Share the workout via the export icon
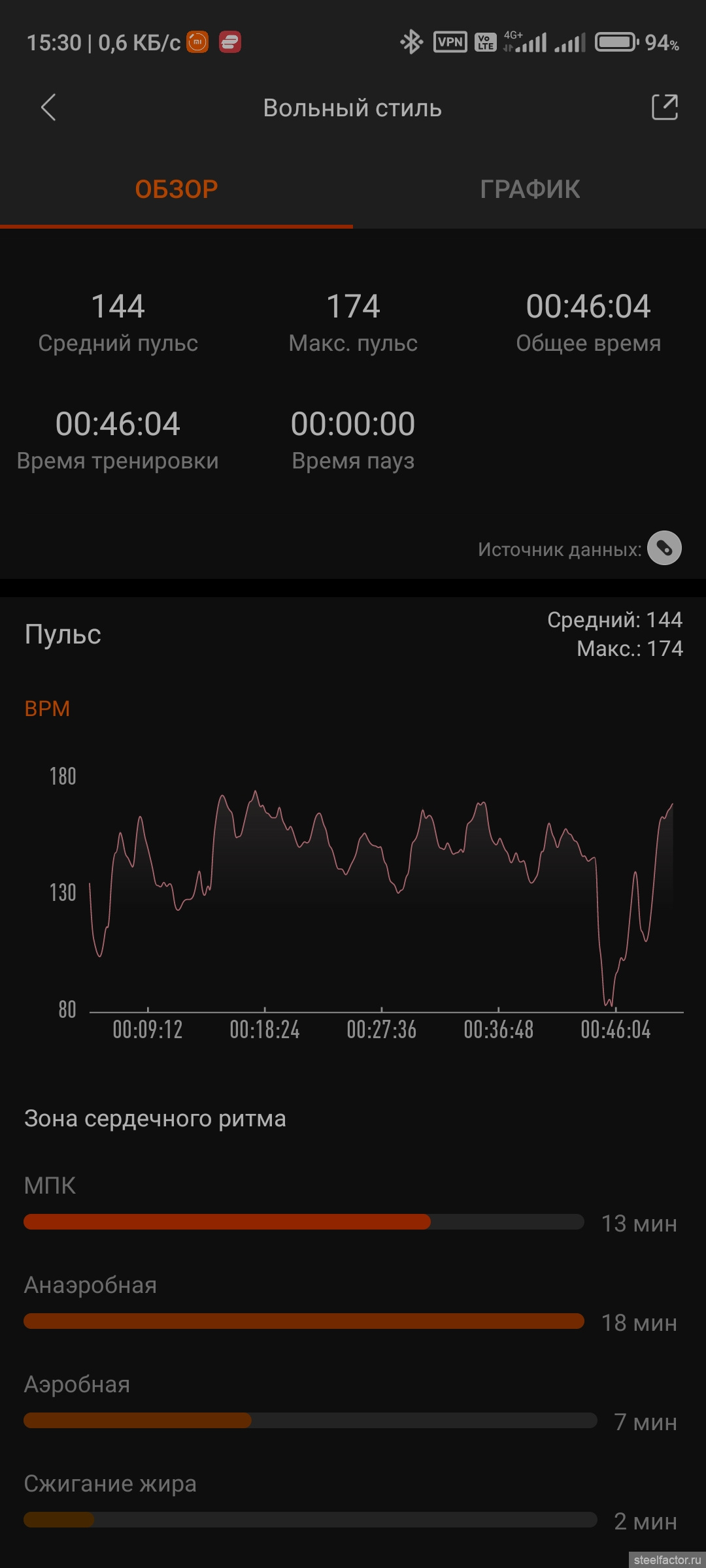Viewport: 706px width, 1568px height. pos(664,107)
